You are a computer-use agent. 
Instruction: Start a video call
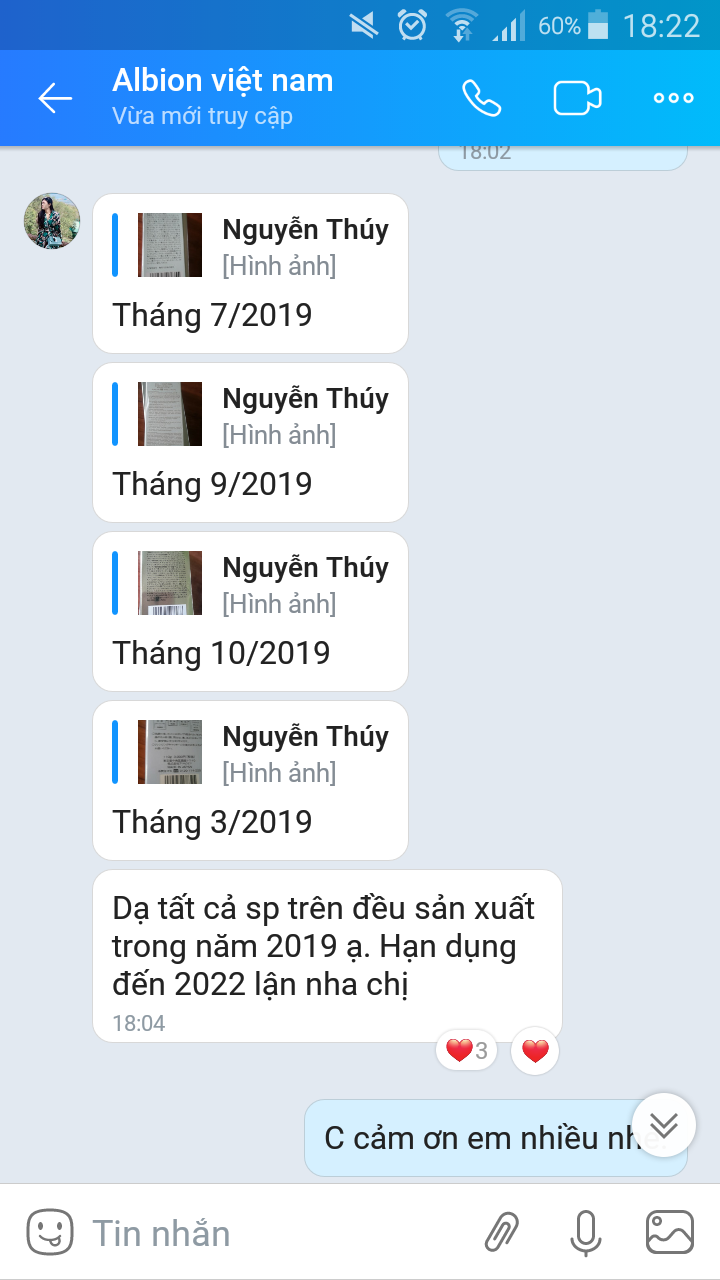click(577, 98)
